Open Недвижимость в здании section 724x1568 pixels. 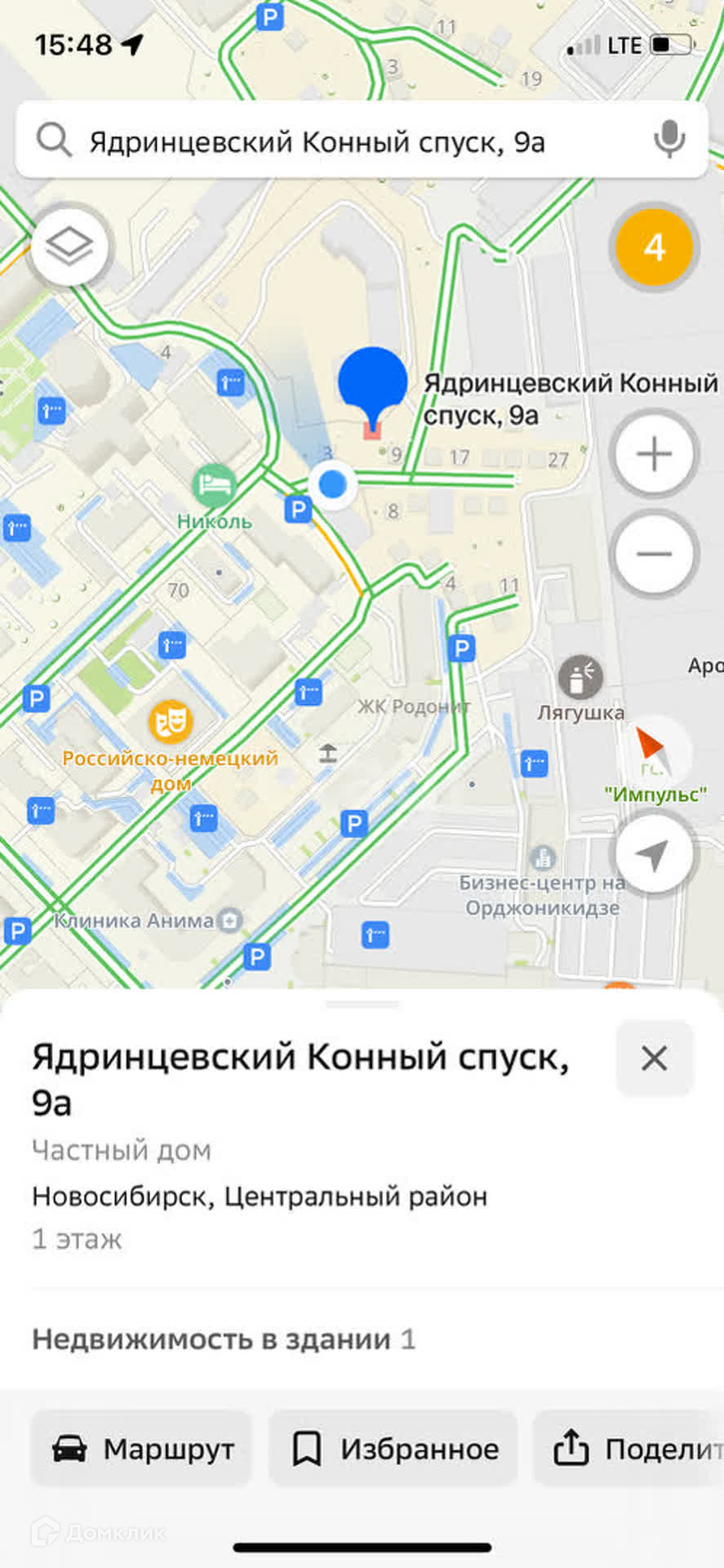point(224,1339)
